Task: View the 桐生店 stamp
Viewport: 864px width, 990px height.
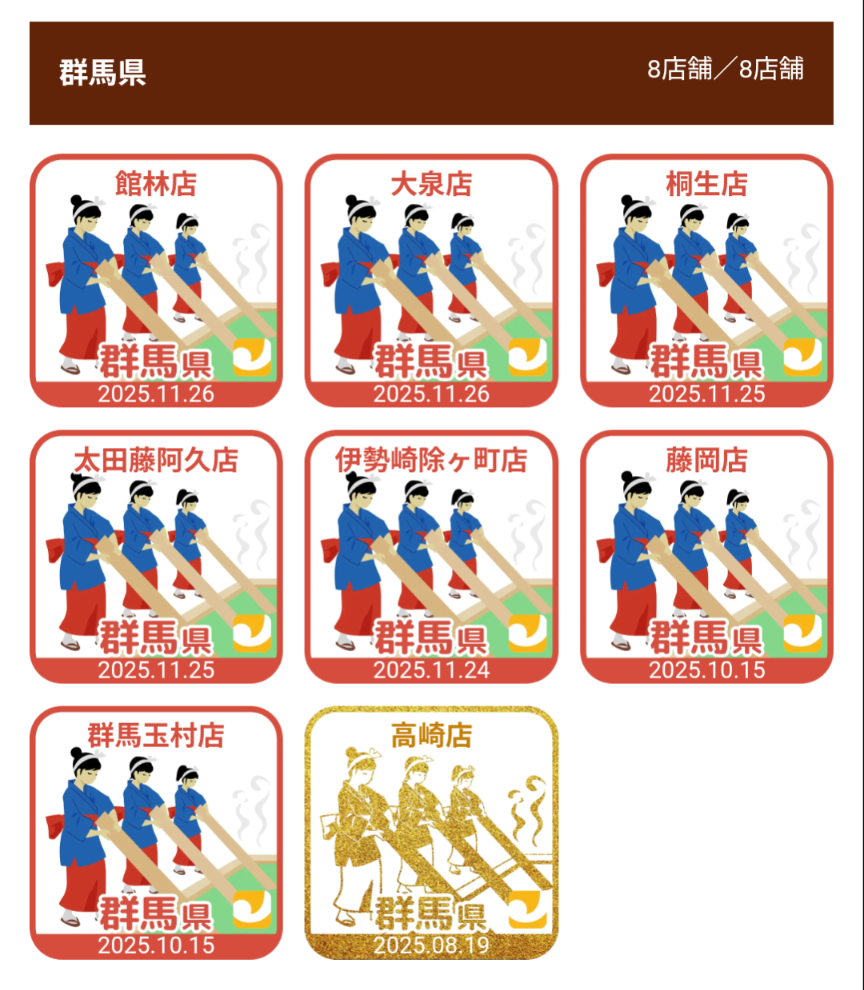Action: [706, 281]
